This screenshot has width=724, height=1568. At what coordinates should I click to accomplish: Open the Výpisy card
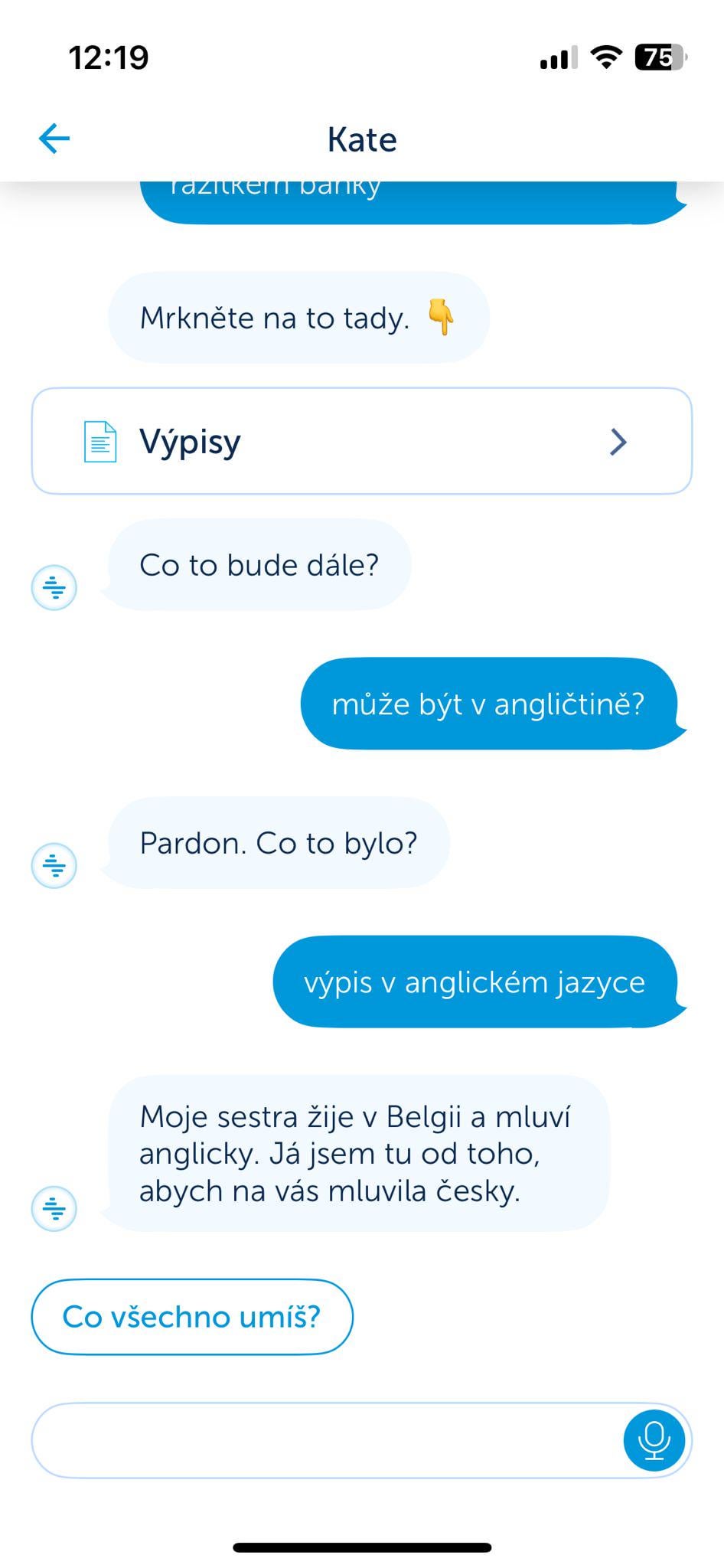click(x=361, y=442)
